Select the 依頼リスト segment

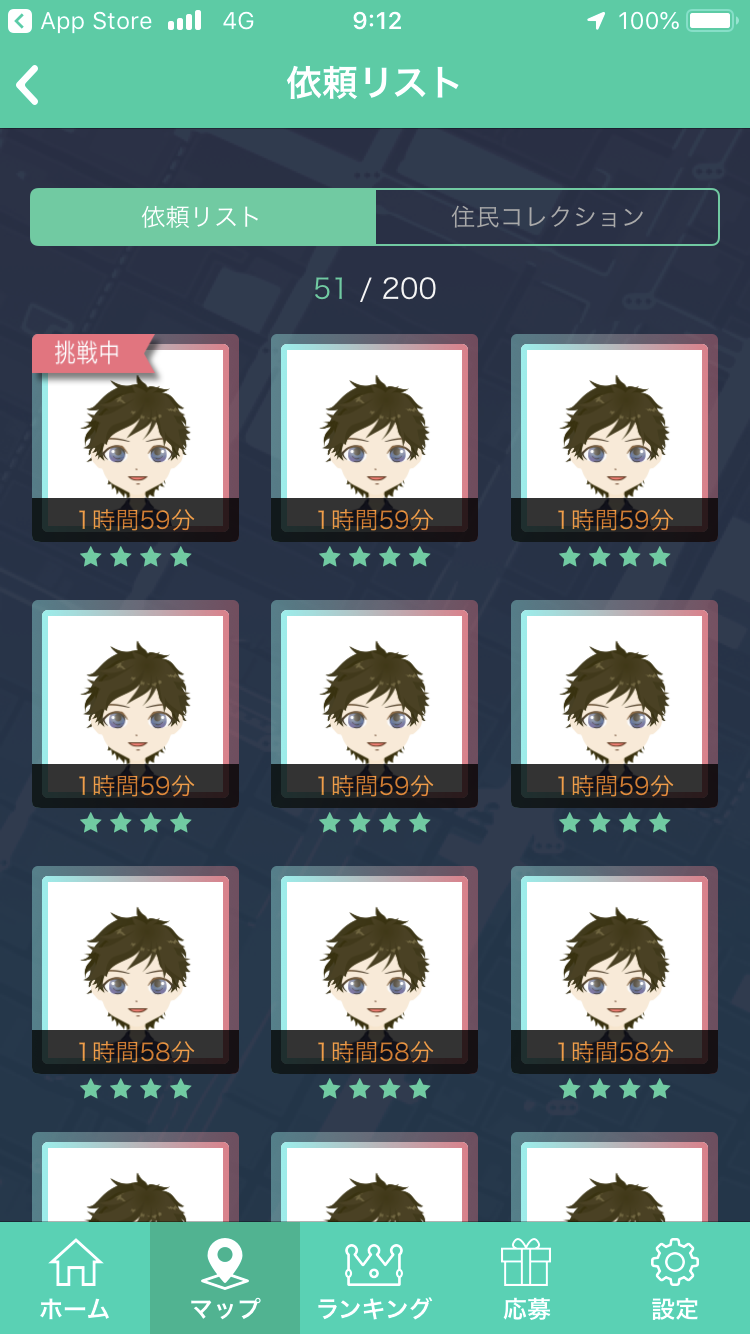point(203,217)
